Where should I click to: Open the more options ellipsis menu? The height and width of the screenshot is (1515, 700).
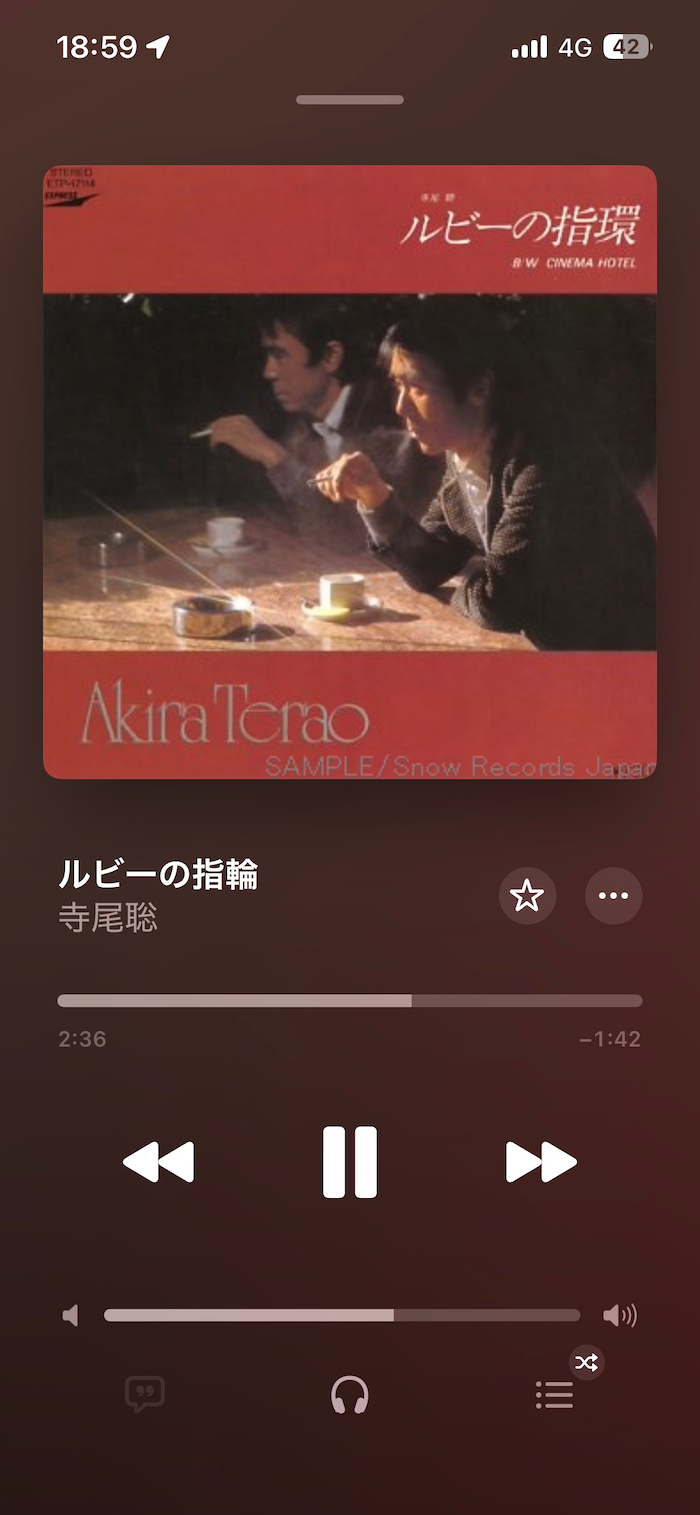[613, 896]
